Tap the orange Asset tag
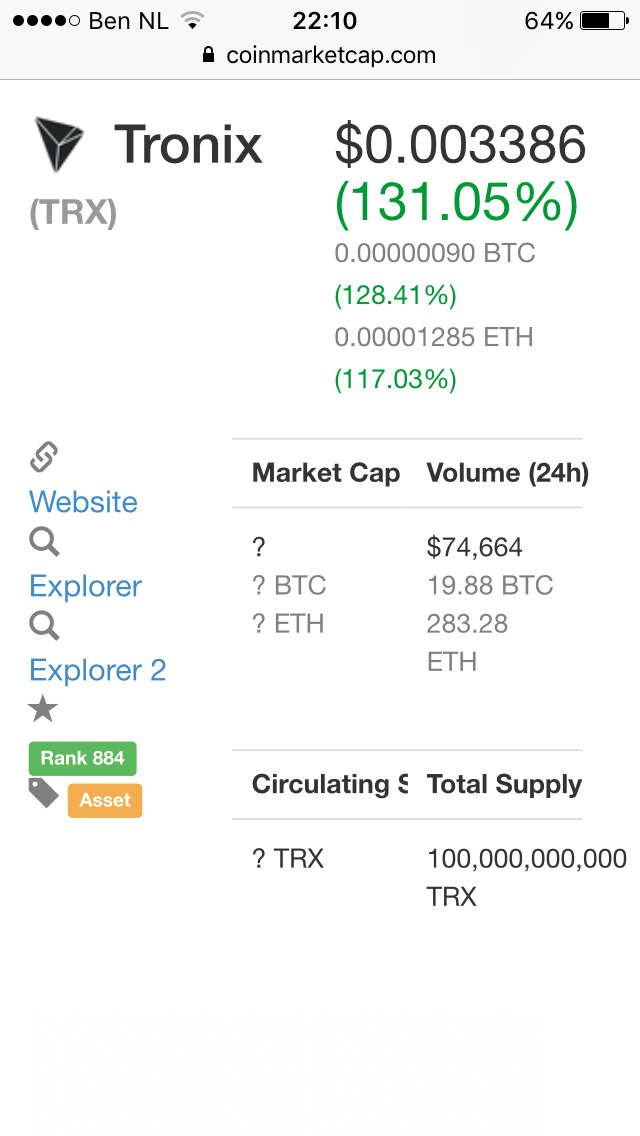This screenshot has width=640, height=1136. 105,801
